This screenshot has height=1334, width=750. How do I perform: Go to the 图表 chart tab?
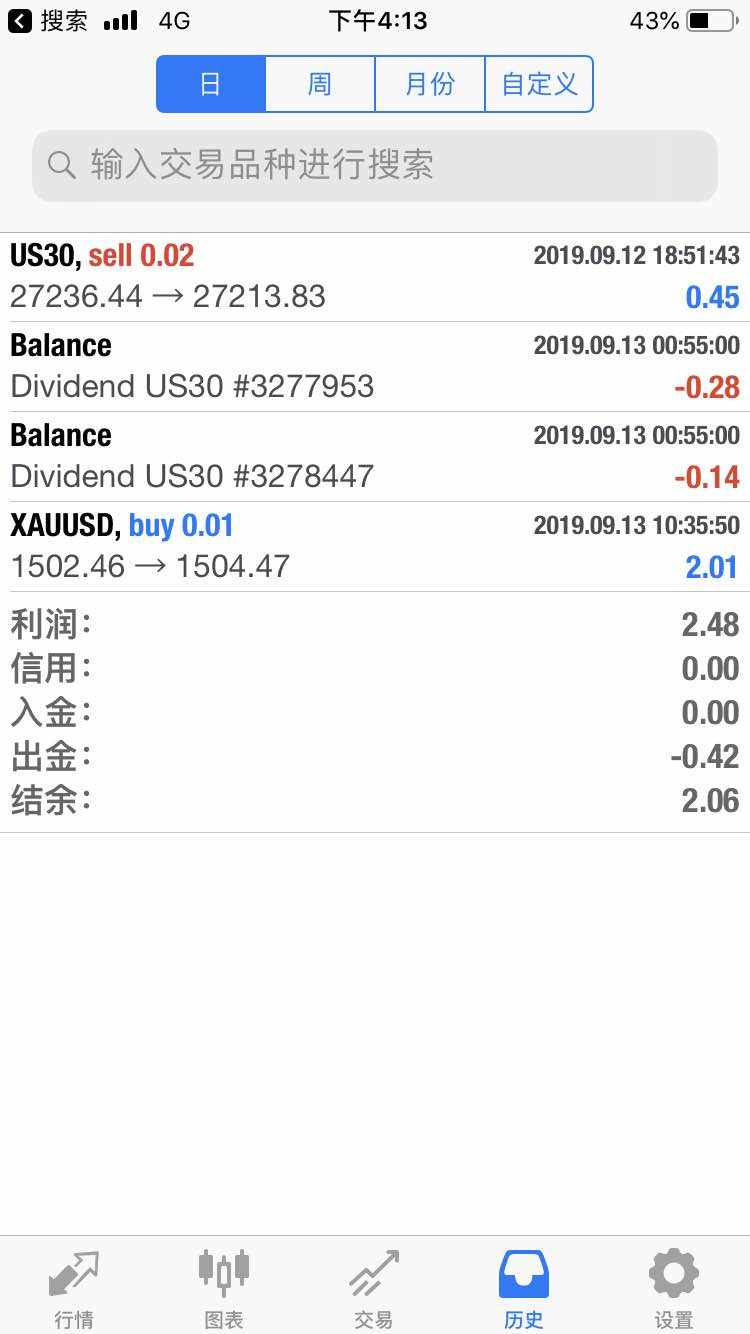[224, 1288]
